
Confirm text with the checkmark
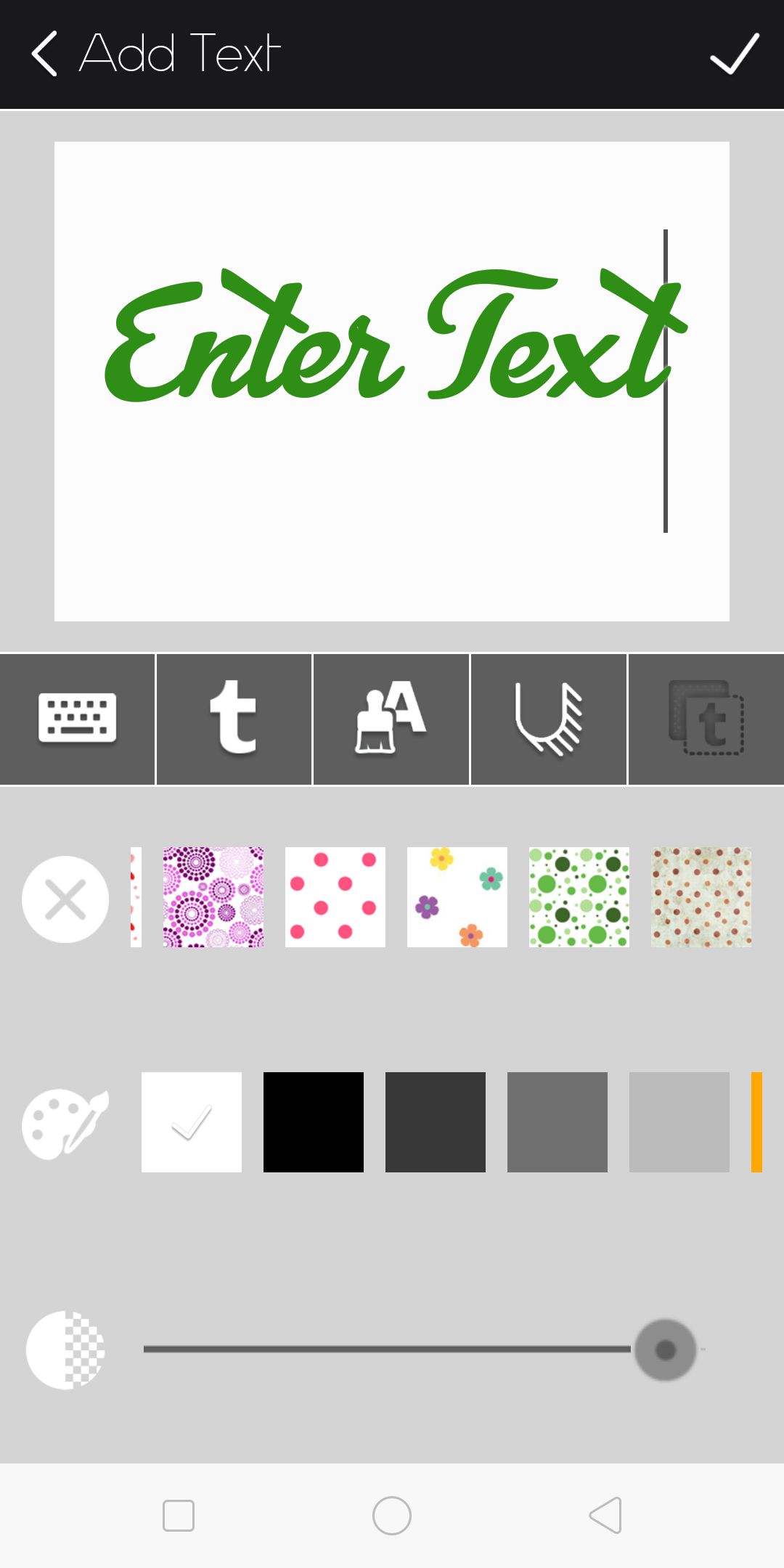click(734, 54)
